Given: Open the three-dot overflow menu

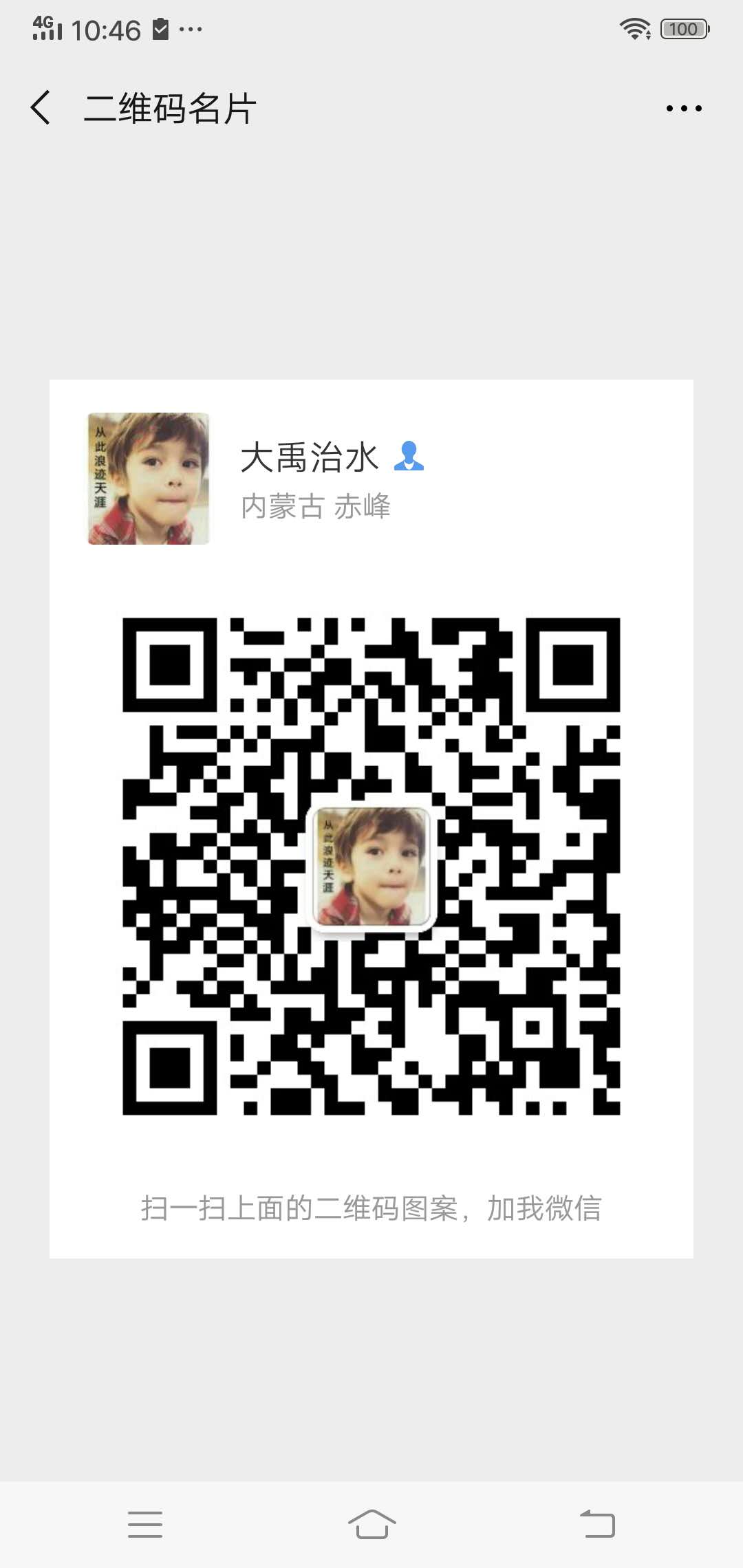Looking at the screenshot, I should tap(684, 109).
